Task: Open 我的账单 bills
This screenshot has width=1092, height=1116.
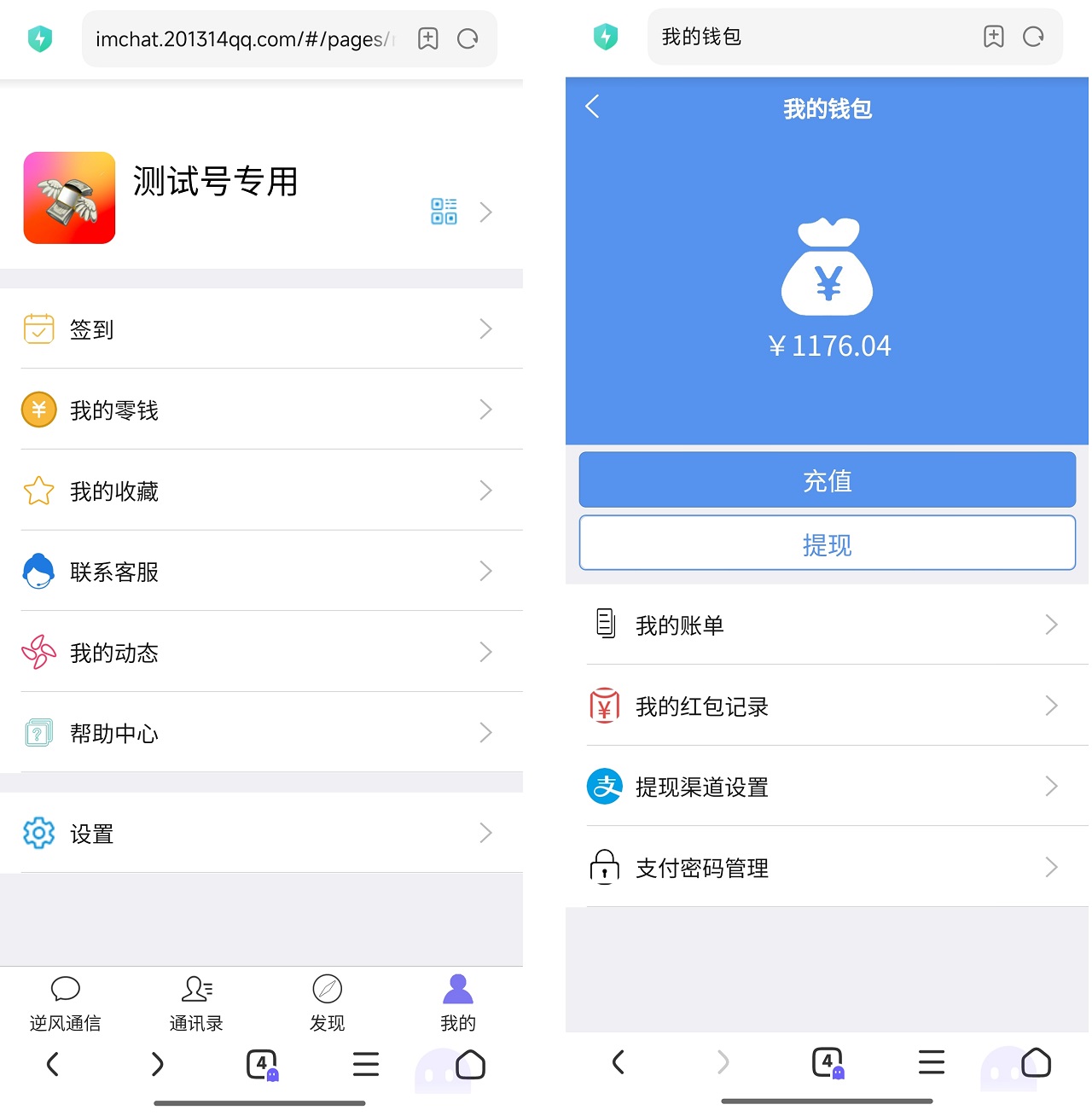Action: coord(827,625)
